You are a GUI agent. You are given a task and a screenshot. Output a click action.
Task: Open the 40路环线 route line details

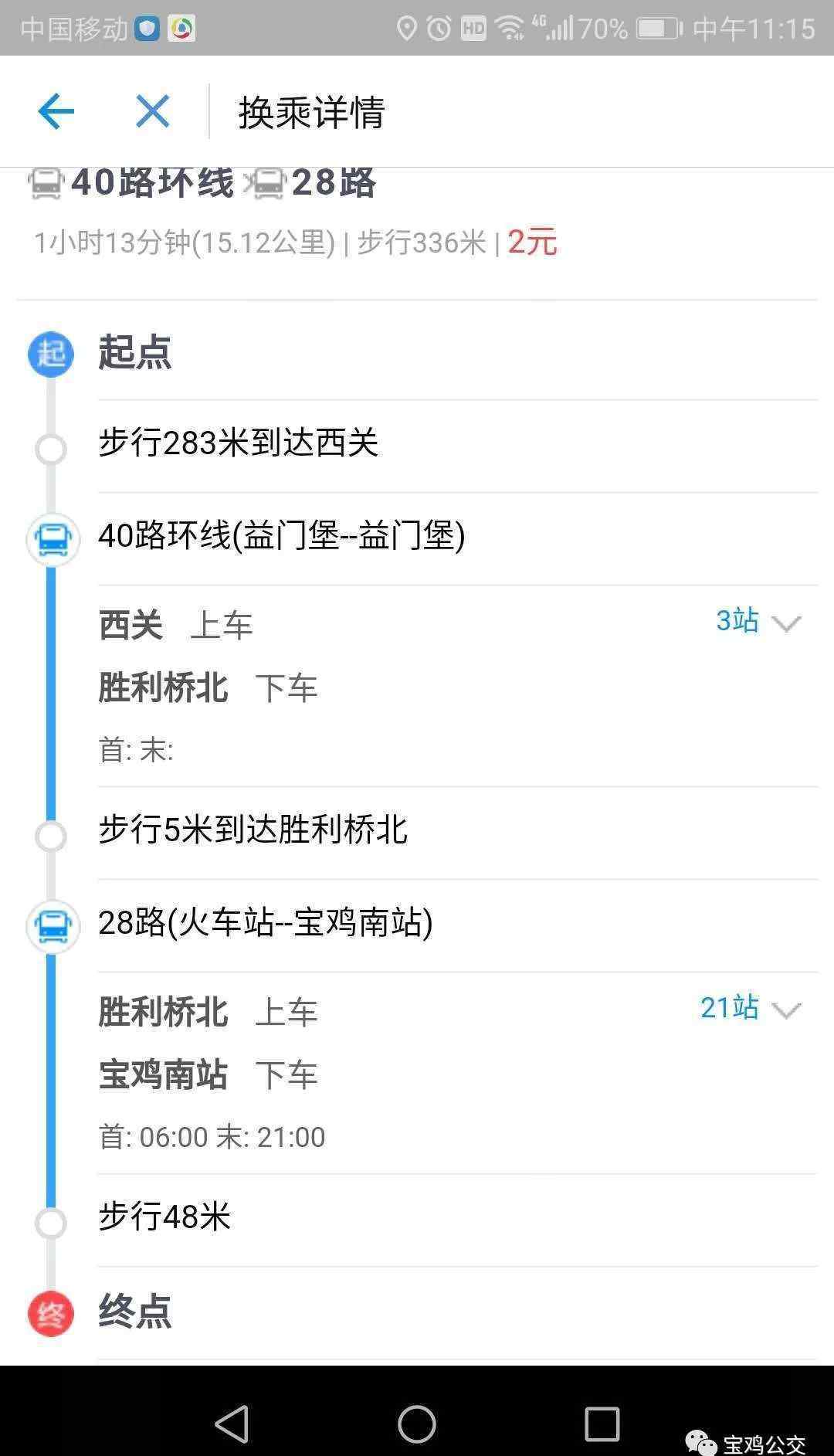281,536
